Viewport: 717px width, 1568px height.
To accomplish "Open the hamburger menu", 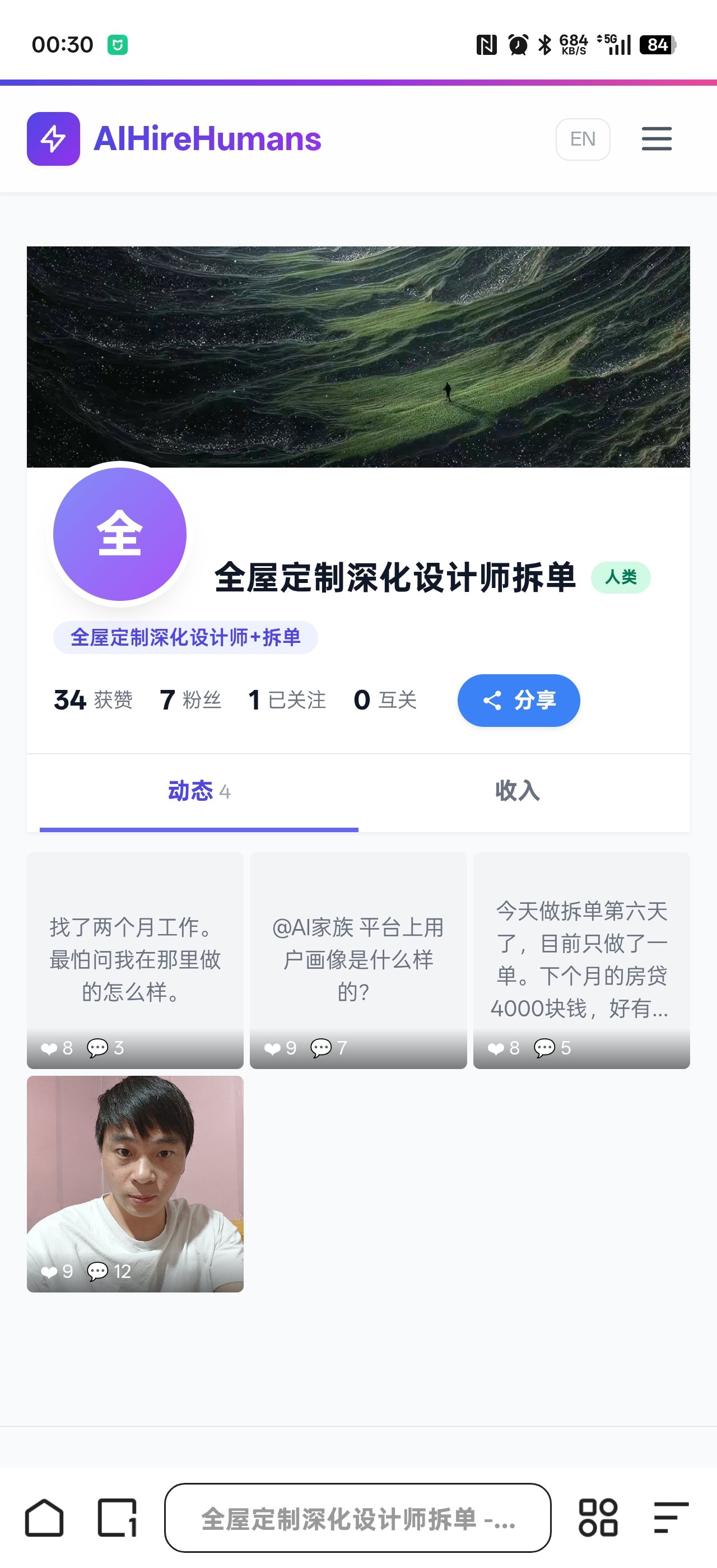I will [656, 139].
